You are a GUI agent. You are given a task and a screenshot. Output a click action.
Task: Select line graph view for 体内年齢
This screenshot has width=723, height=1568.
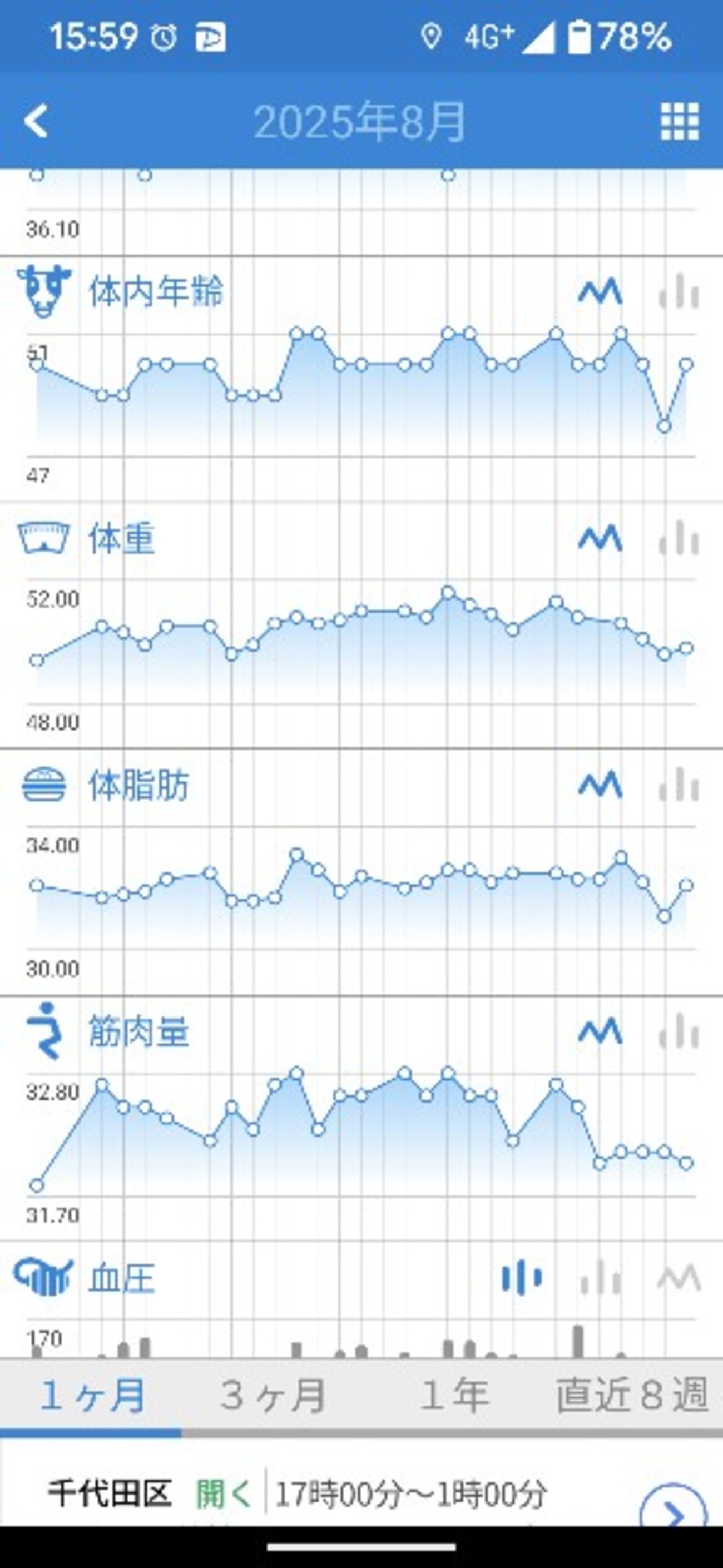tap(600, 292)
